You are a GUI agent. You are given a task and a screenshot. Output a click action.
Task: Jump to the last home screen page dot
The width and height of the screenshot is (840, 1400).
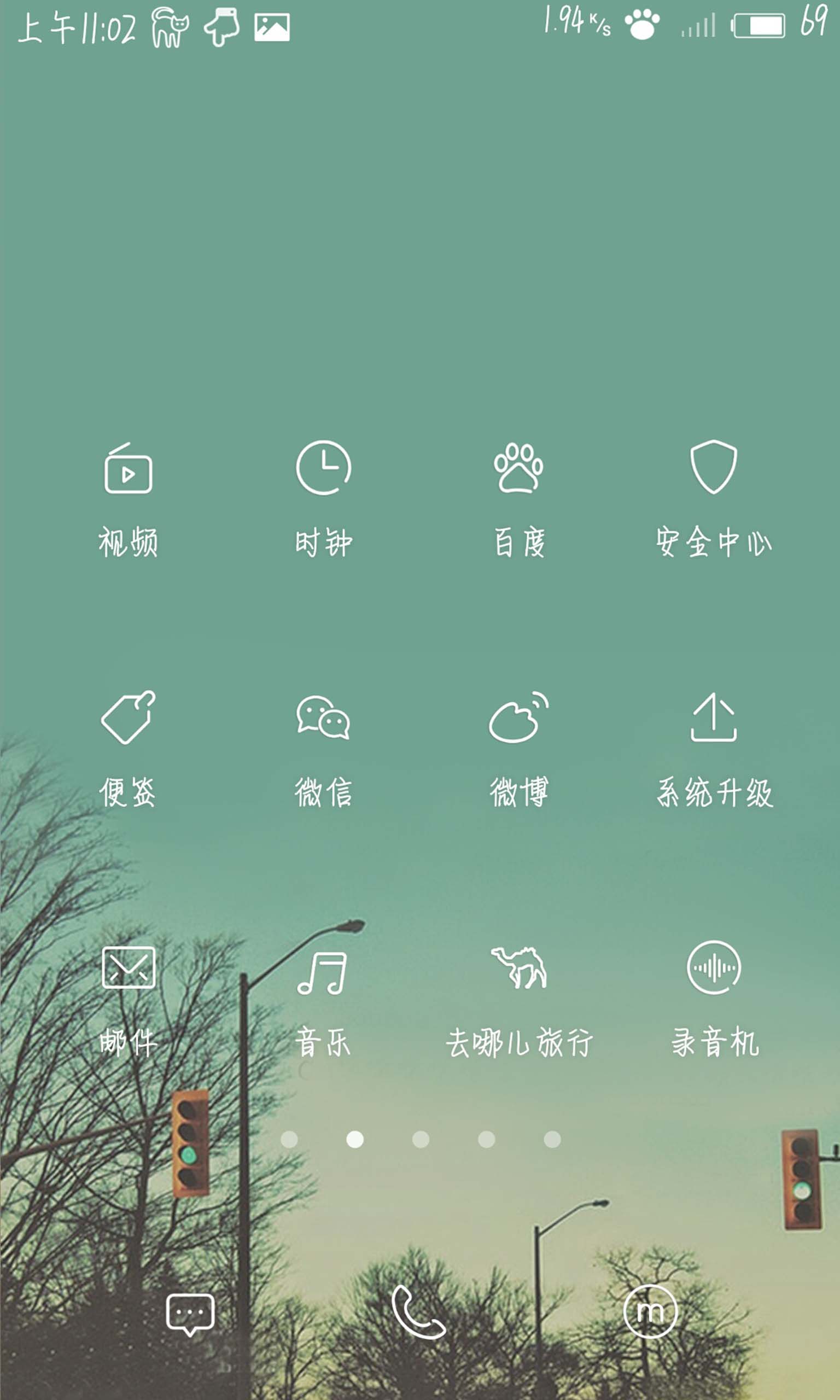pyautogui.click(x=552, y=1140)
